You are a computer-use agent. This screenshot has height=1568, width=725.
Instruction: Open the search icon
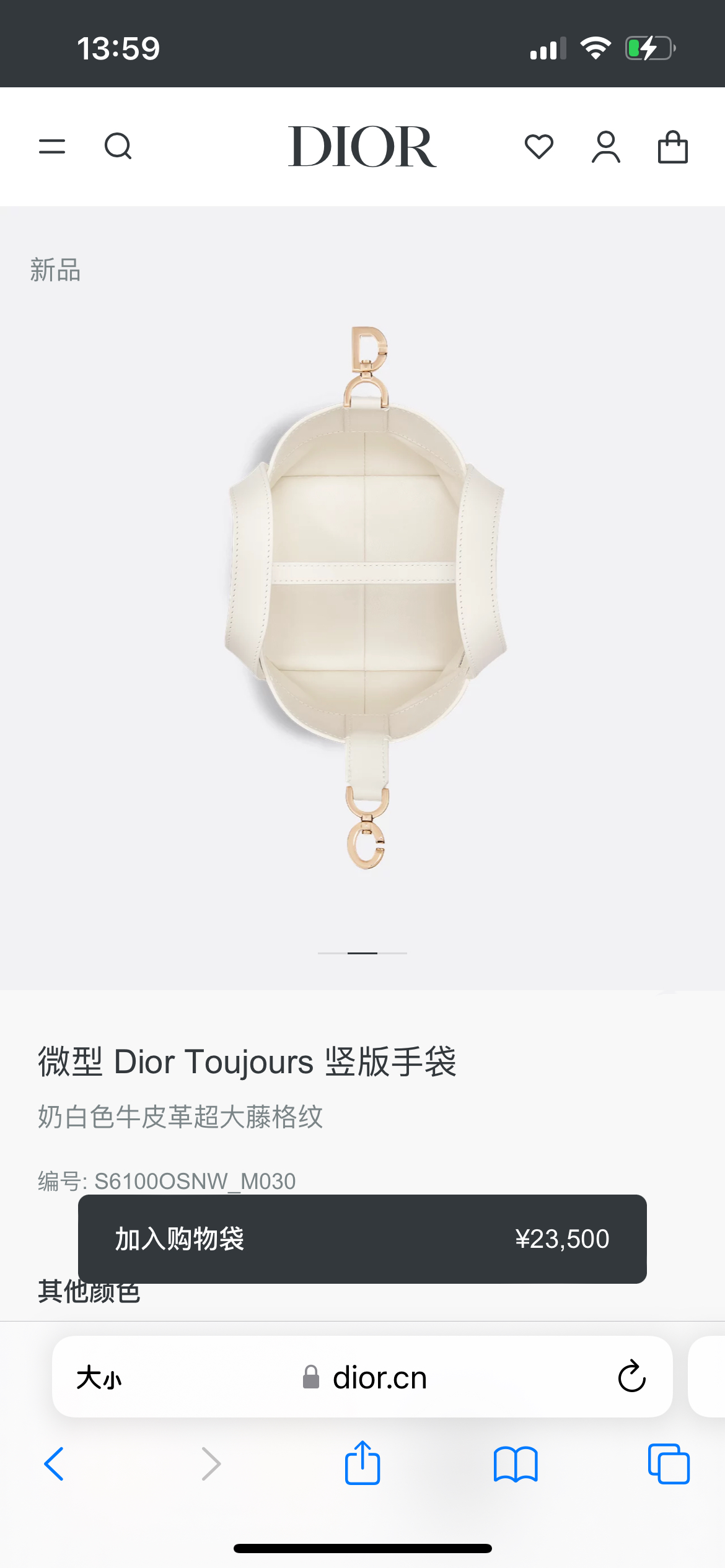pyautogui.click(x=118, y=147)
